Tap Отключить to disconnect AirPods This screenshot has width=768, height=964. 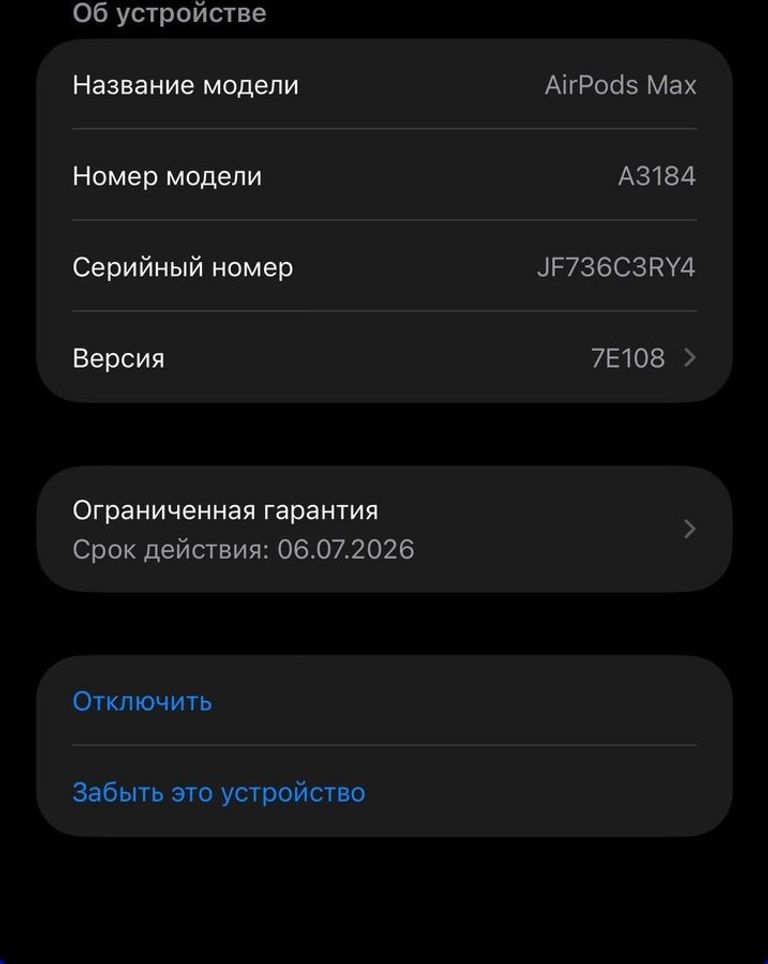pos(141,701)
